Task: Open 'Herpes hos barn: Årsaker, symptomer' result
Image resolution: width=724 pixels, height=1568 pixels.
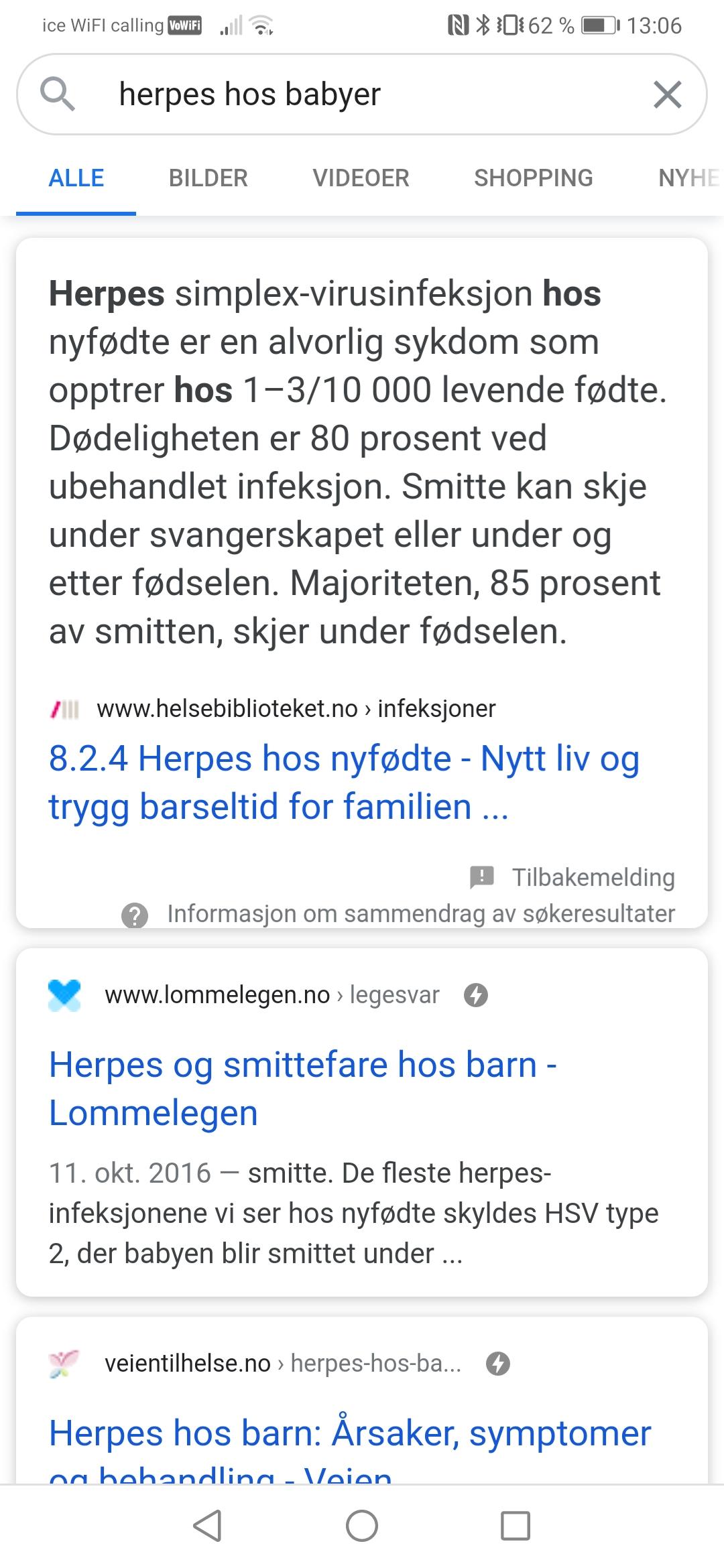Action: 350,1449
